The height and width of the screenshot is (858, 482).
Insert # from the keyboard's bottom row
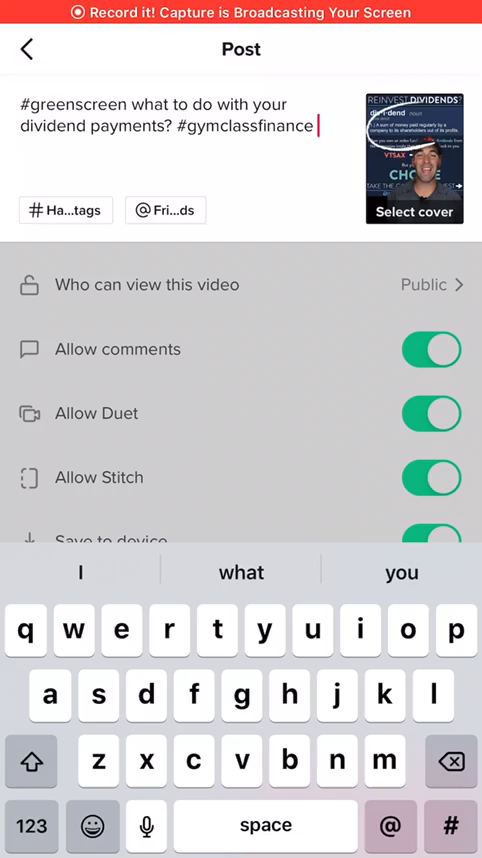click(450, 826)
